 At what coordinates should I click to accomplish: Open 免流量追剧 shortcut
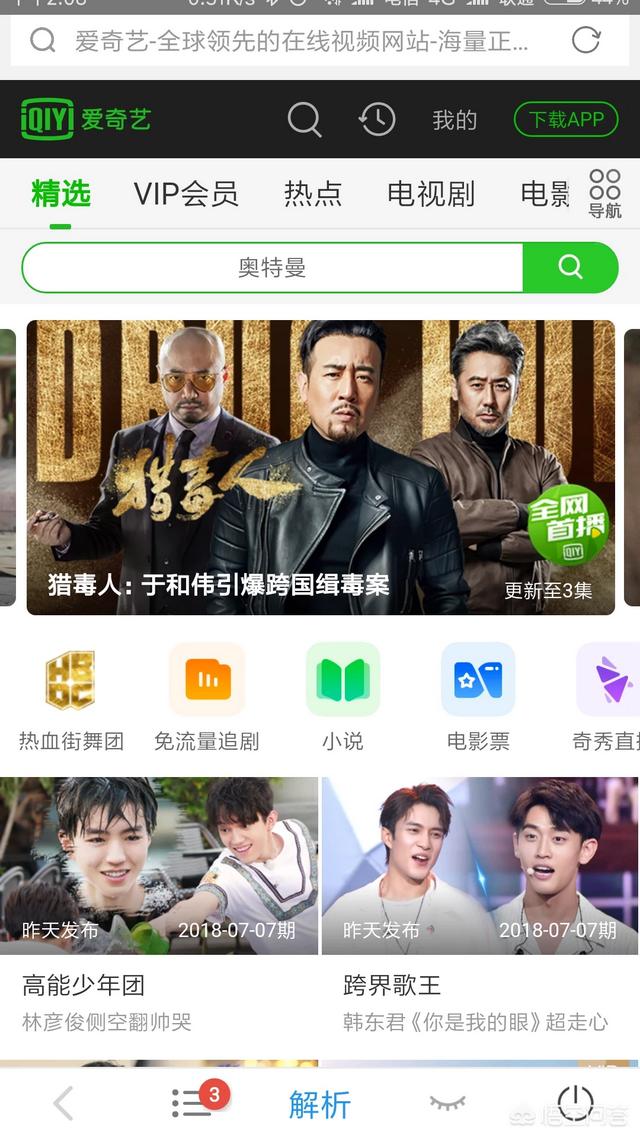tap(207, 697)
